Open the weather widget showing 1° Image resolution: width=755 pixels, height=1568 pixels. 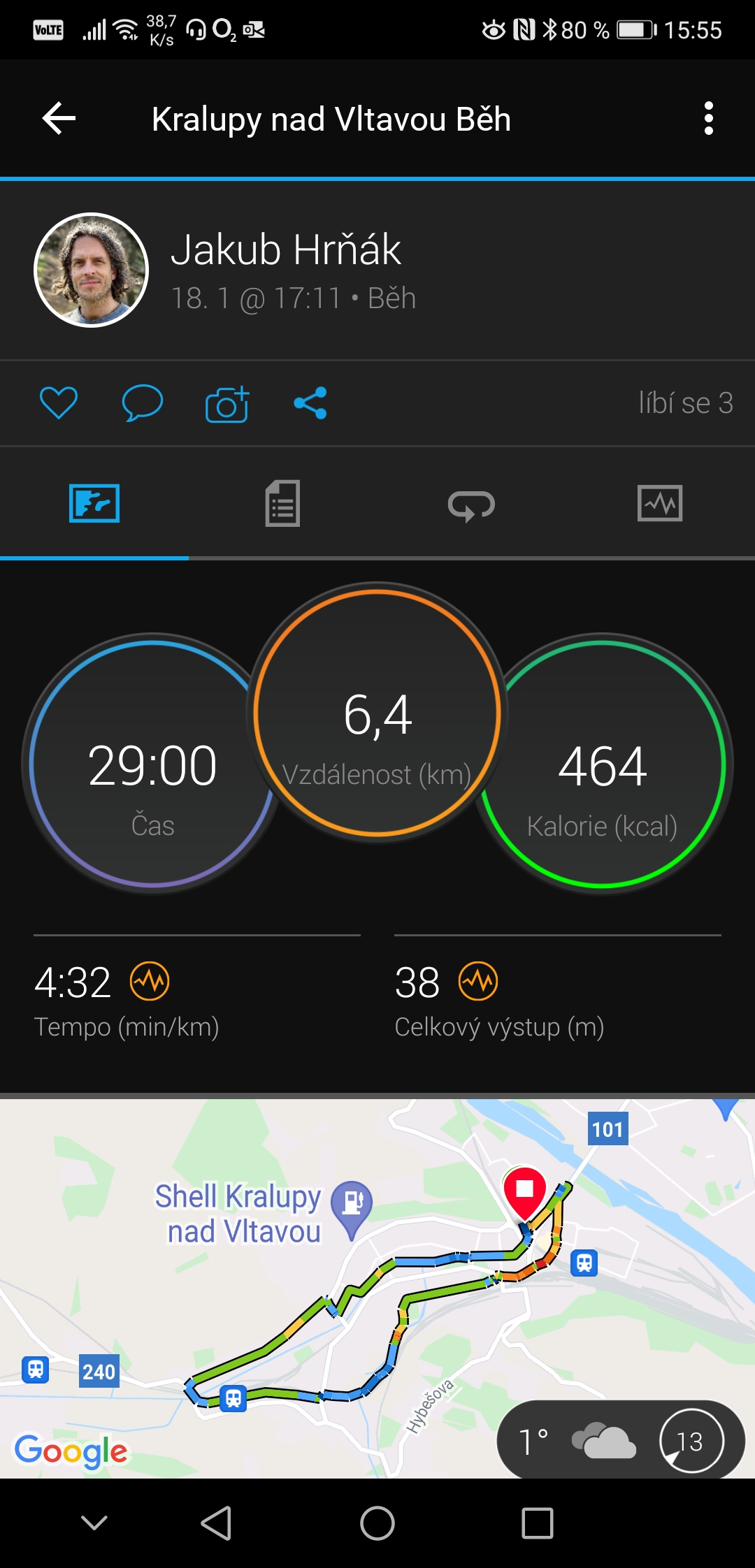621,1440
